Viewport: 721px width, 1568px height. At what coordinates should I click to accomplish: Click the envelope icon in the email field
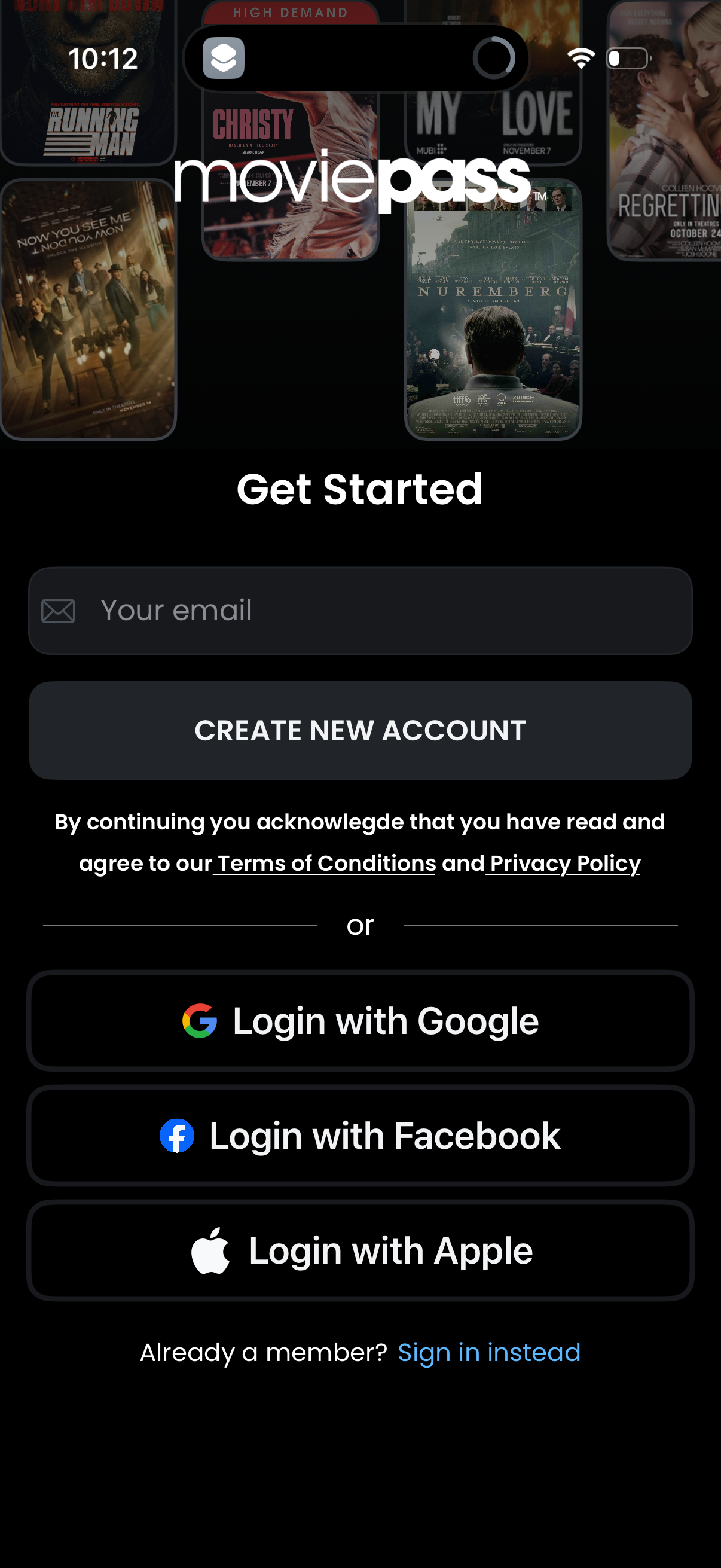pos(59,611)
